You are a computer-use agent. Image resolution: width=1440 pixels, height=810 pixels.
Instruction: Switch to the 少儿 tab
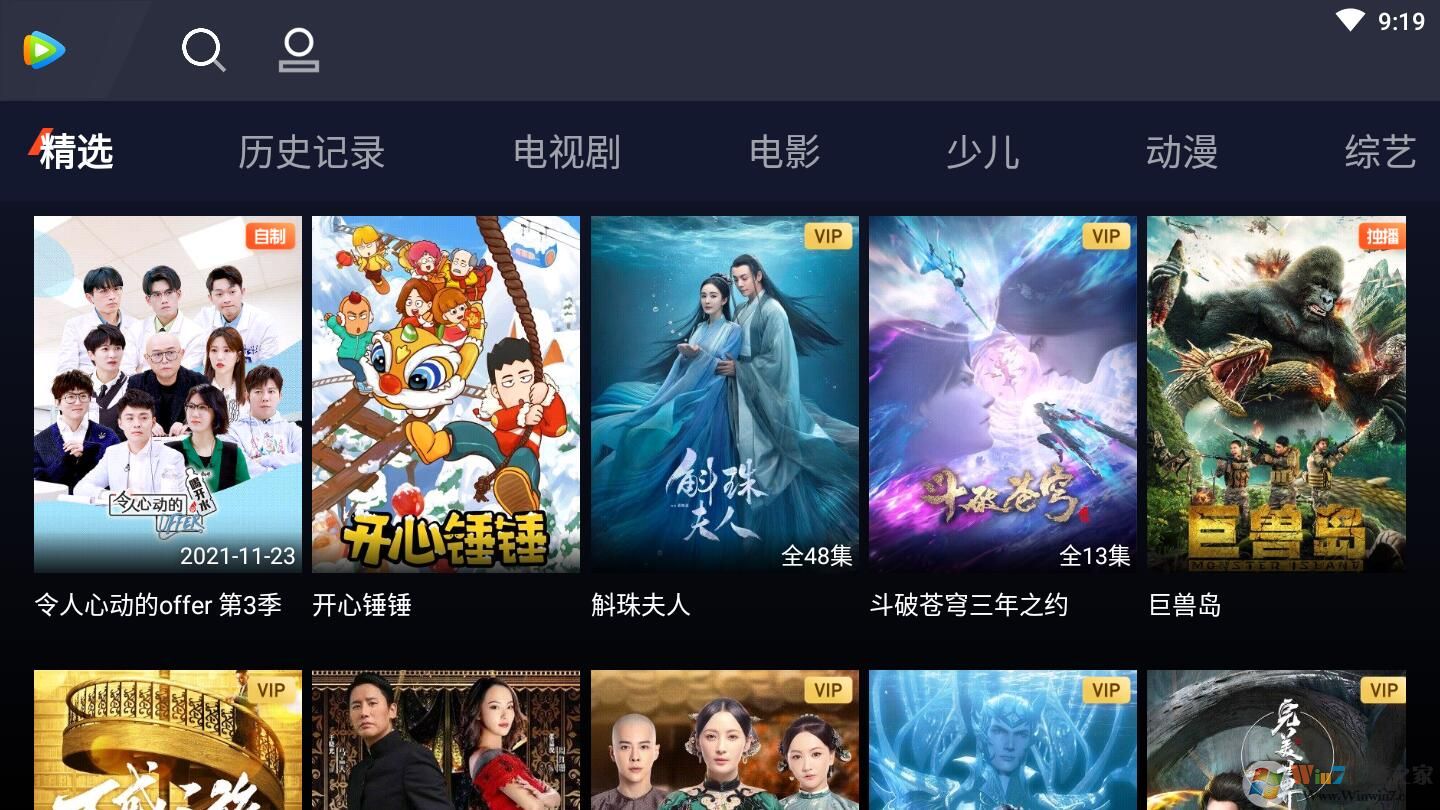[982, 153]
